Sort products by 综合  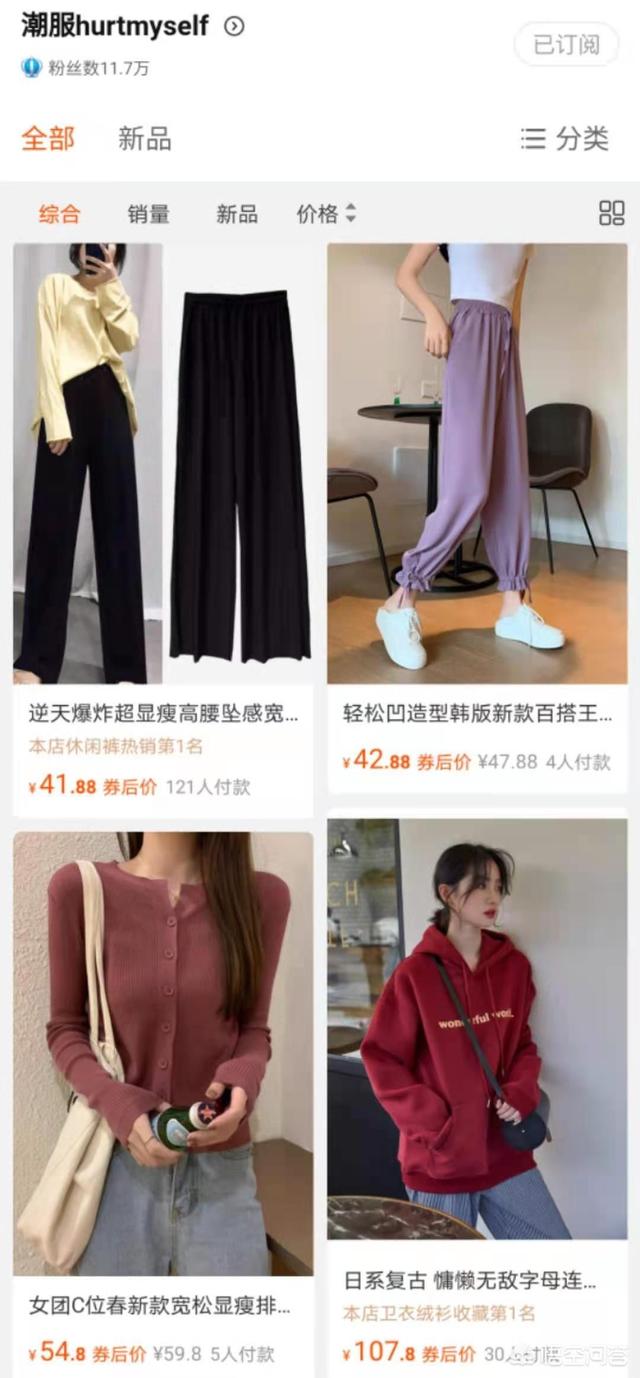pos(60,213)
